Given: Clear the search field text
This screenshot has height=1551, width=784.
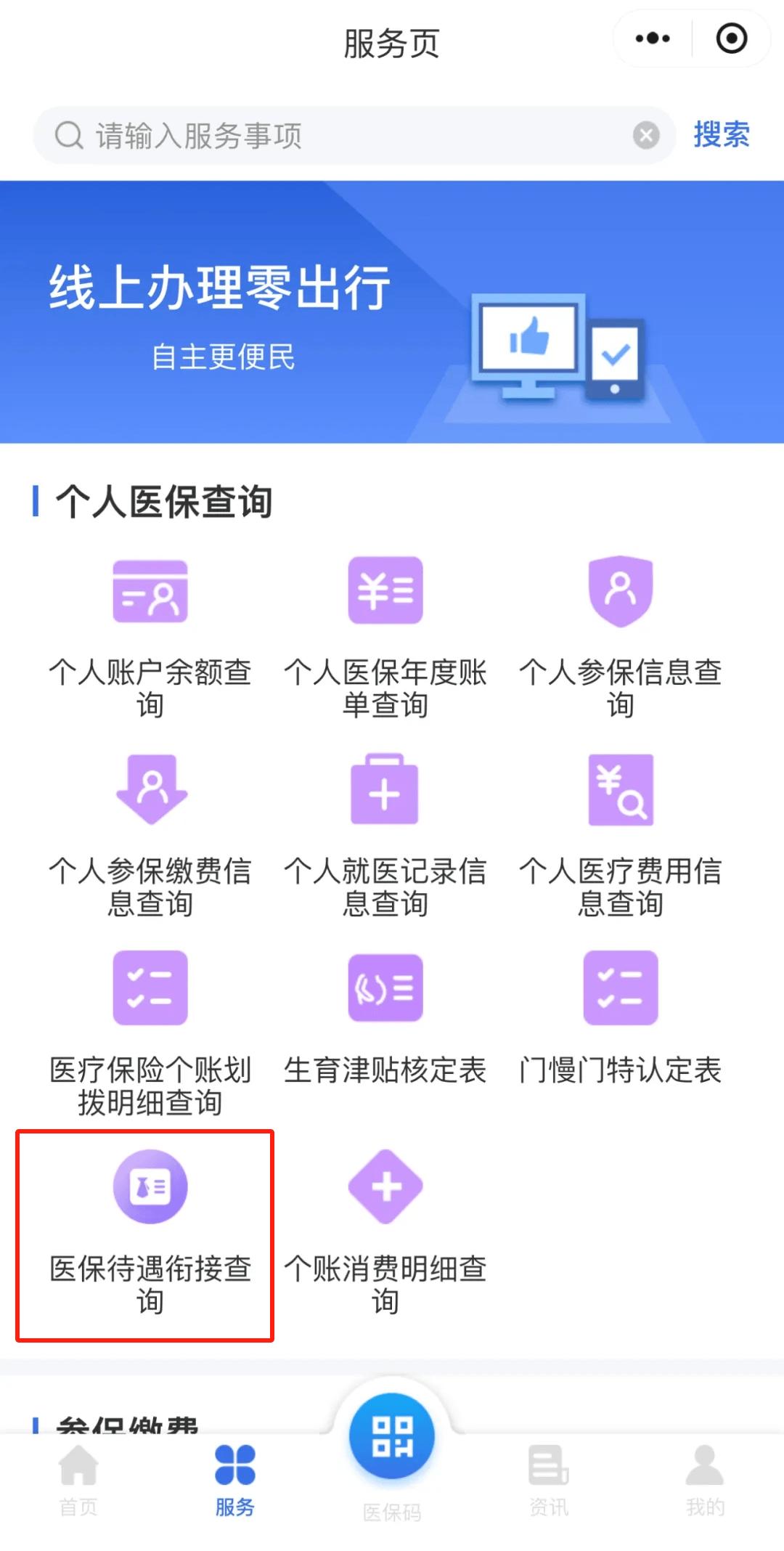Looking at the screenshot, I should coord(645,135).
